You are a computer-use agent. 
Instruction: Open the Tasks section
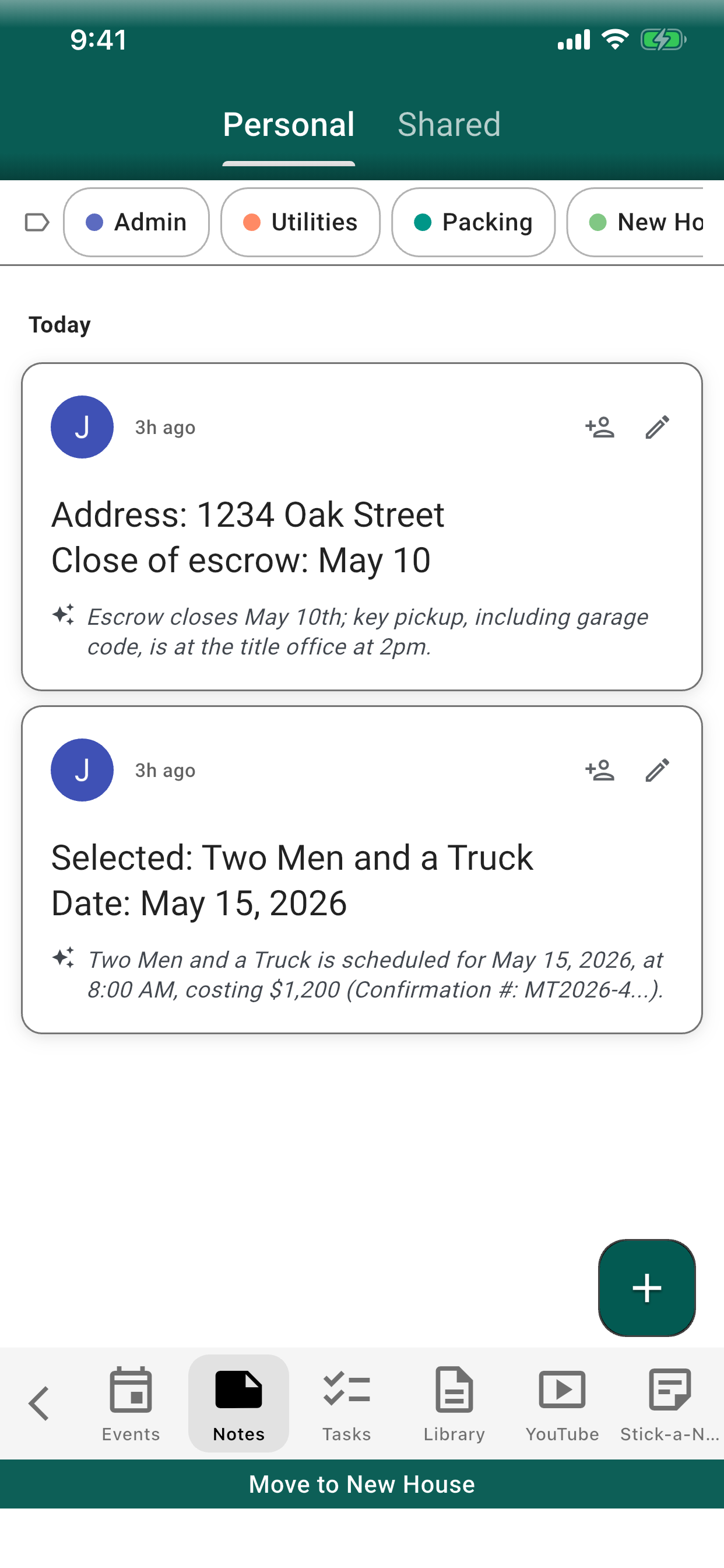347,1403
